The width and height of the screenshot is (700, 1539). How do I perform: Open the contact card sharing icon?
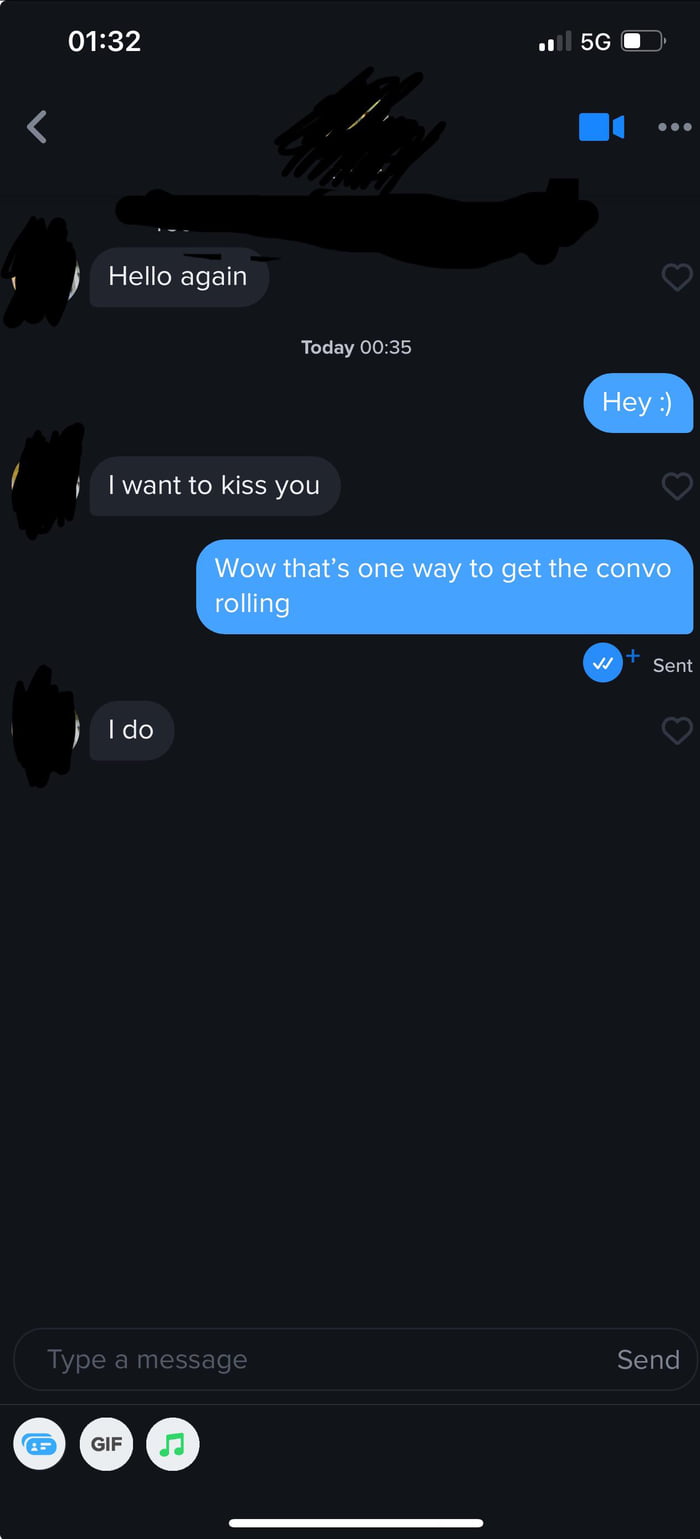pyautogui.click(x=40, y=1445)
